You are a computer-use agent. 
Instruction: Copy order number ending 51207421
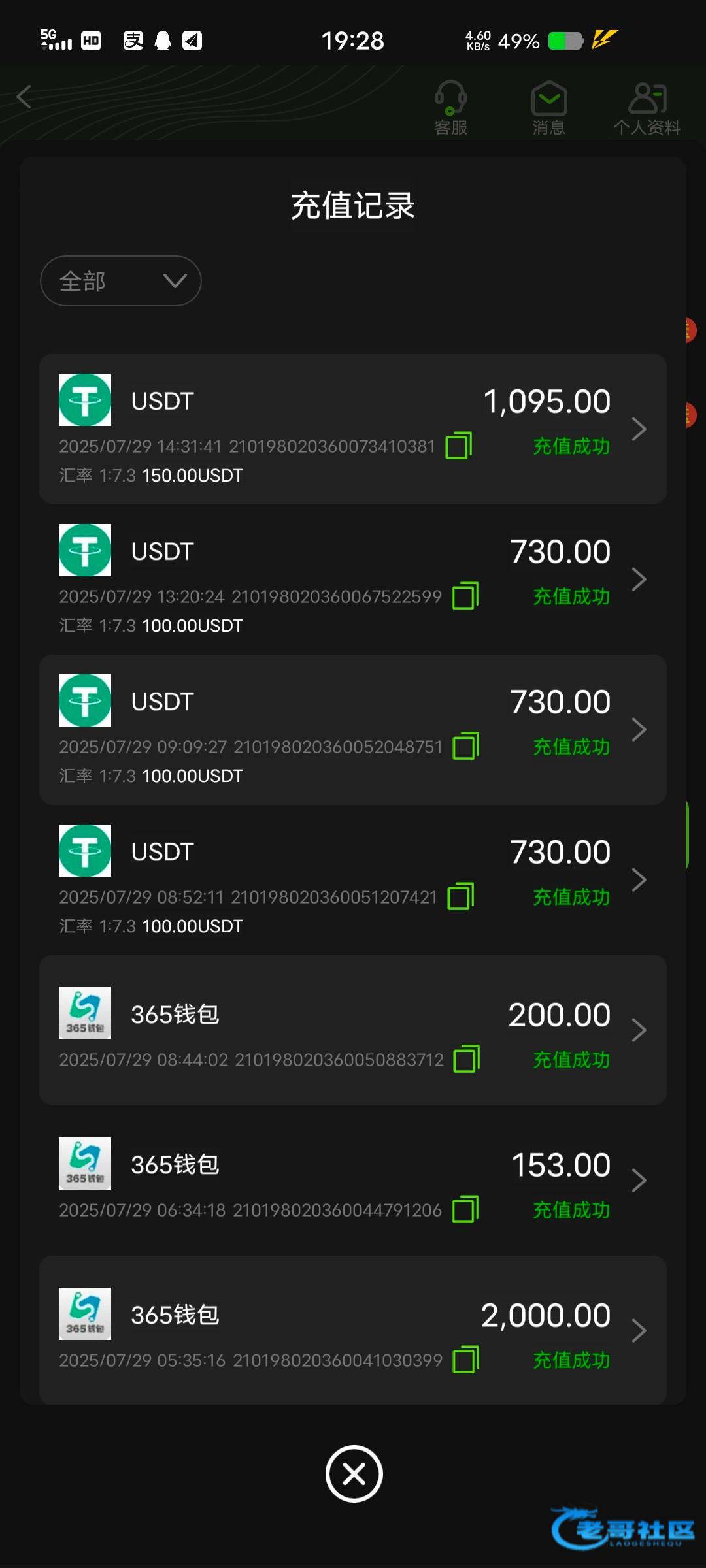[x=461, y=896]
